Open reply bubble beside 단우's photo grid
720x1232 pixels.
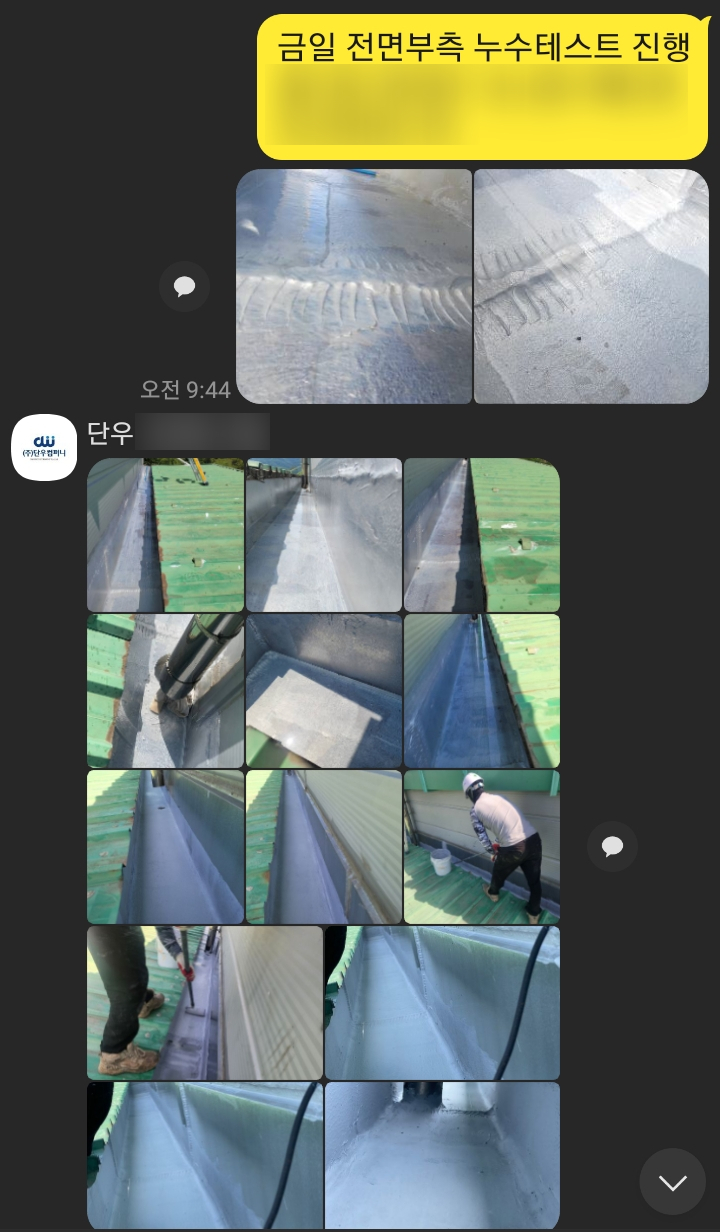[612, 847]
